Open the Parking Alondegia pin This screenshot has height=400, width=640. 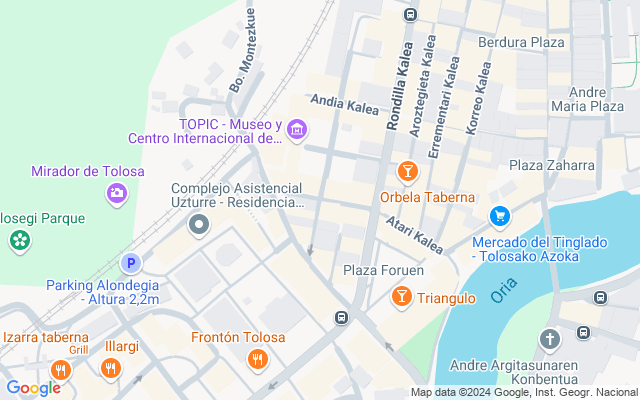[x=129, y=264]
